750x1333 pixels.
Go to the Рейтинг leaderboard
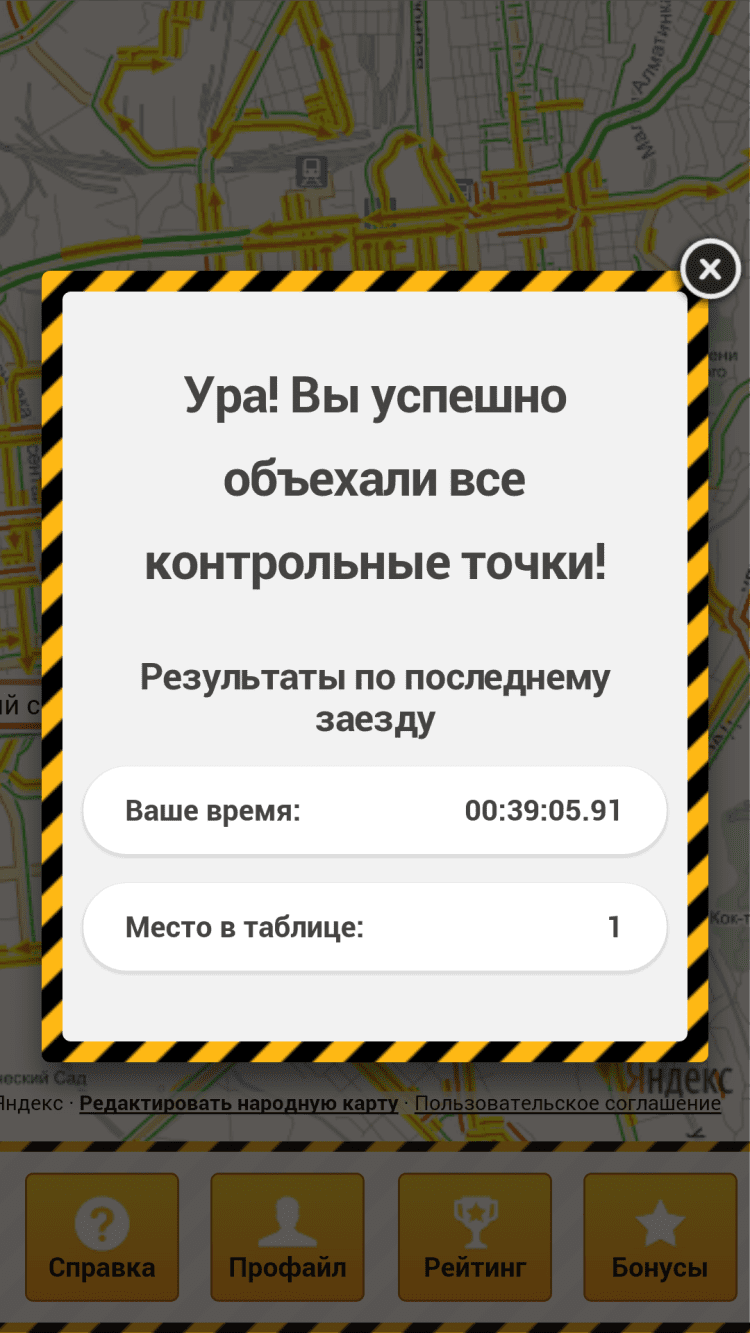coord(475,1236)
